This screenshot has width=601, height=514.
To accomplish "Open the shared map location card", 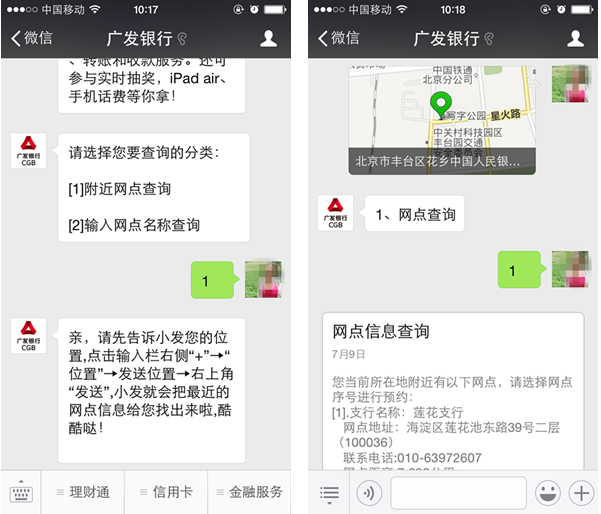I will (442, 120).
